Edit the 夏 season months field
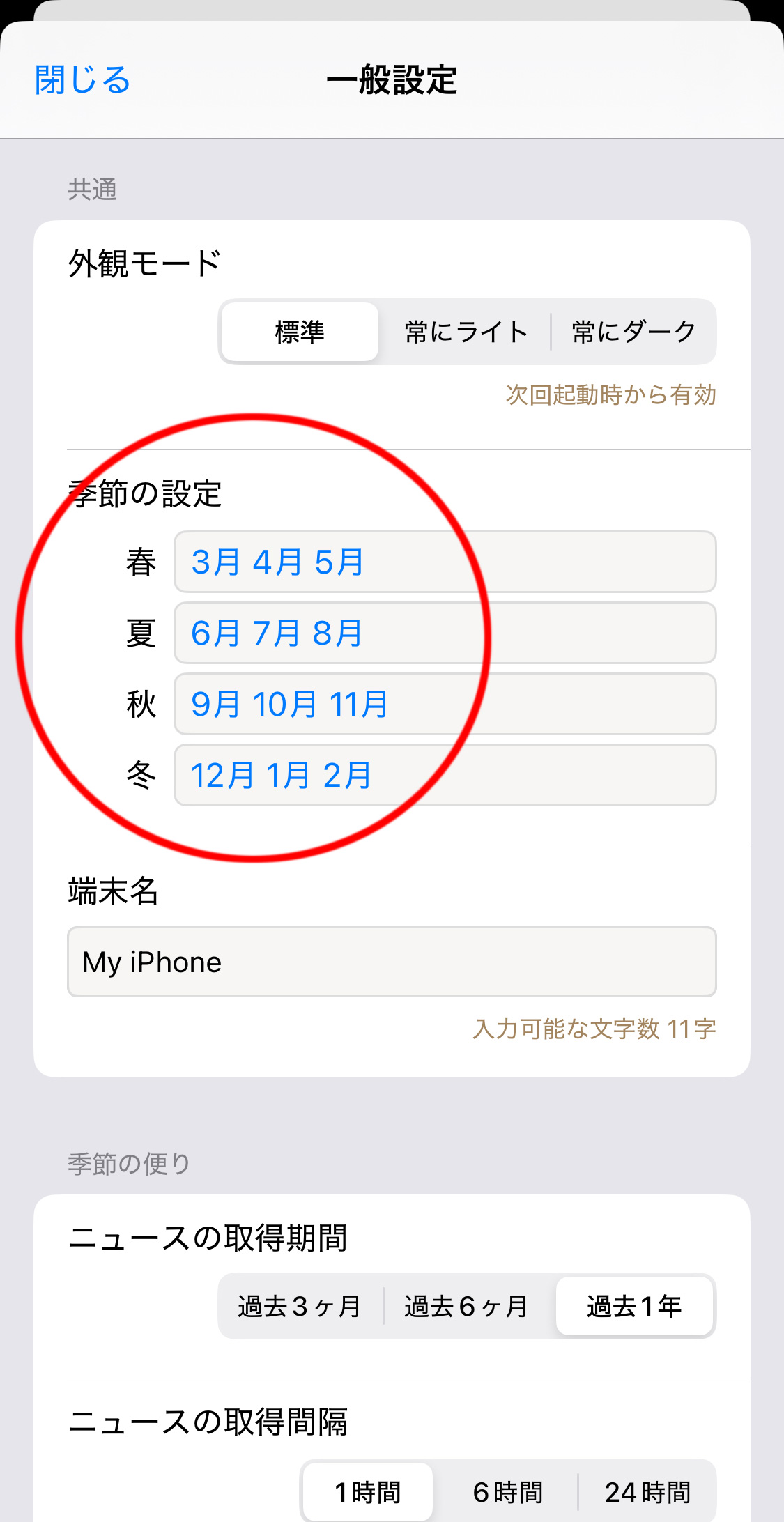The width and height of the screenshot is (784, 1522). 445,633
